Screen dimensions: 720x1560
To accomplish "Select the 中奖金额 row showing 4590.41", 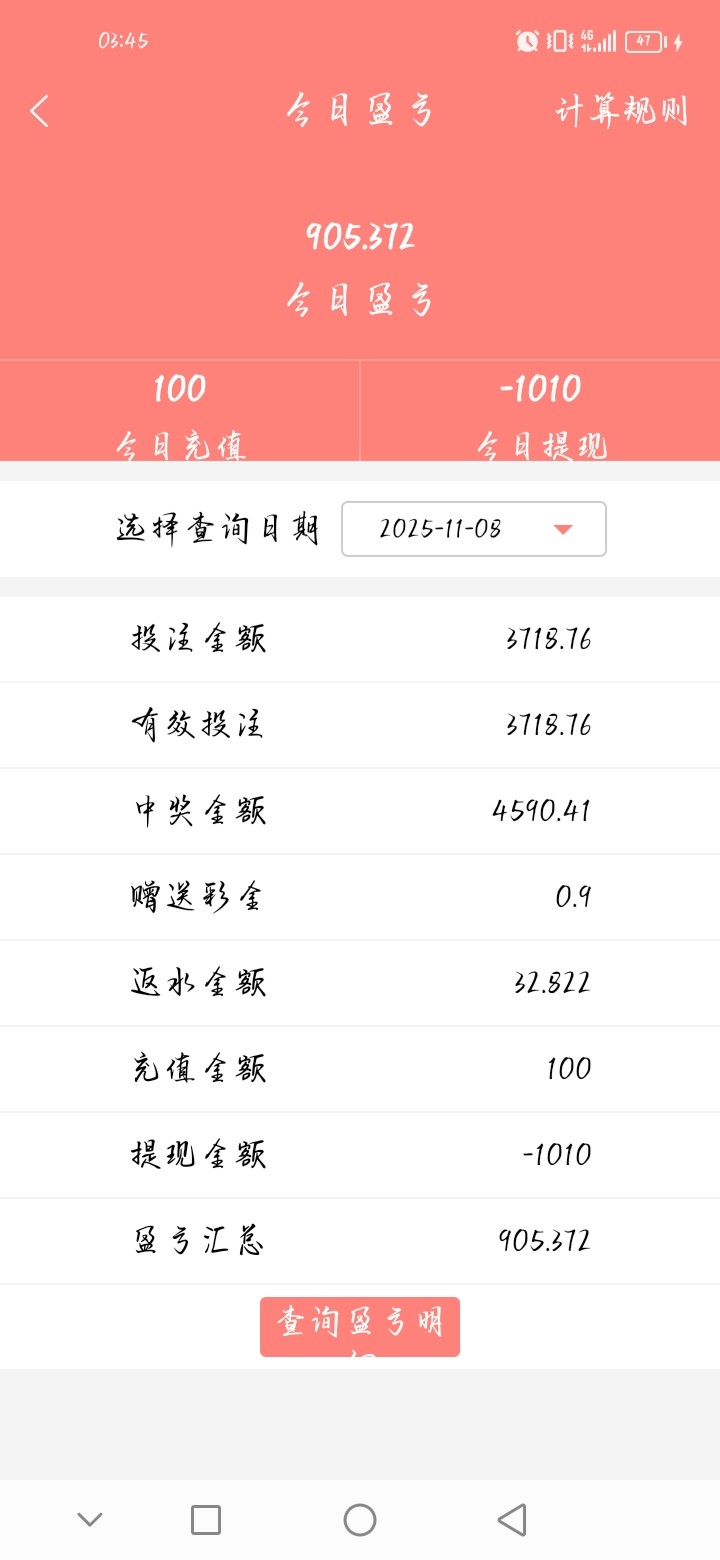I will [360, 811].
